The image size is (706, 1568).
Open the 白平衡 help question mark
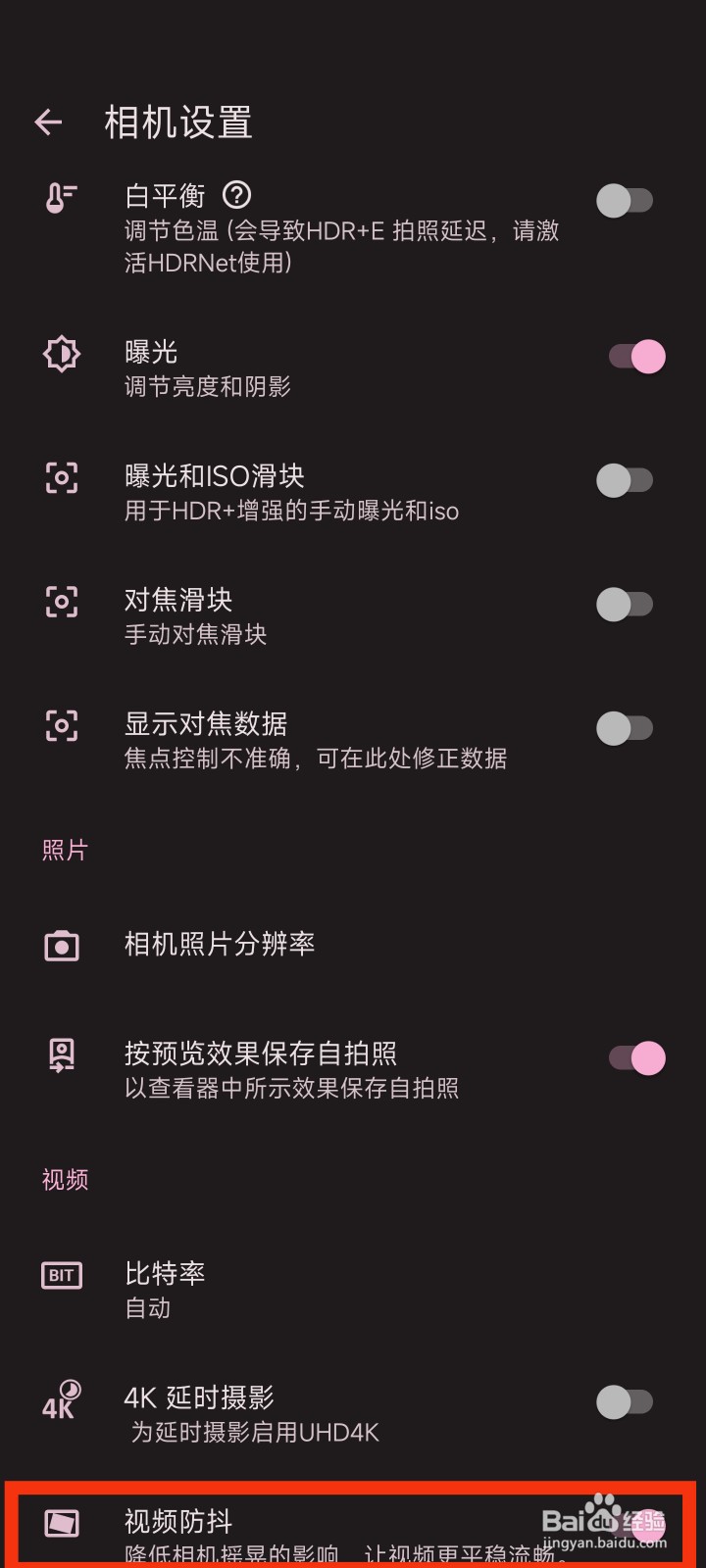(236, 195)
